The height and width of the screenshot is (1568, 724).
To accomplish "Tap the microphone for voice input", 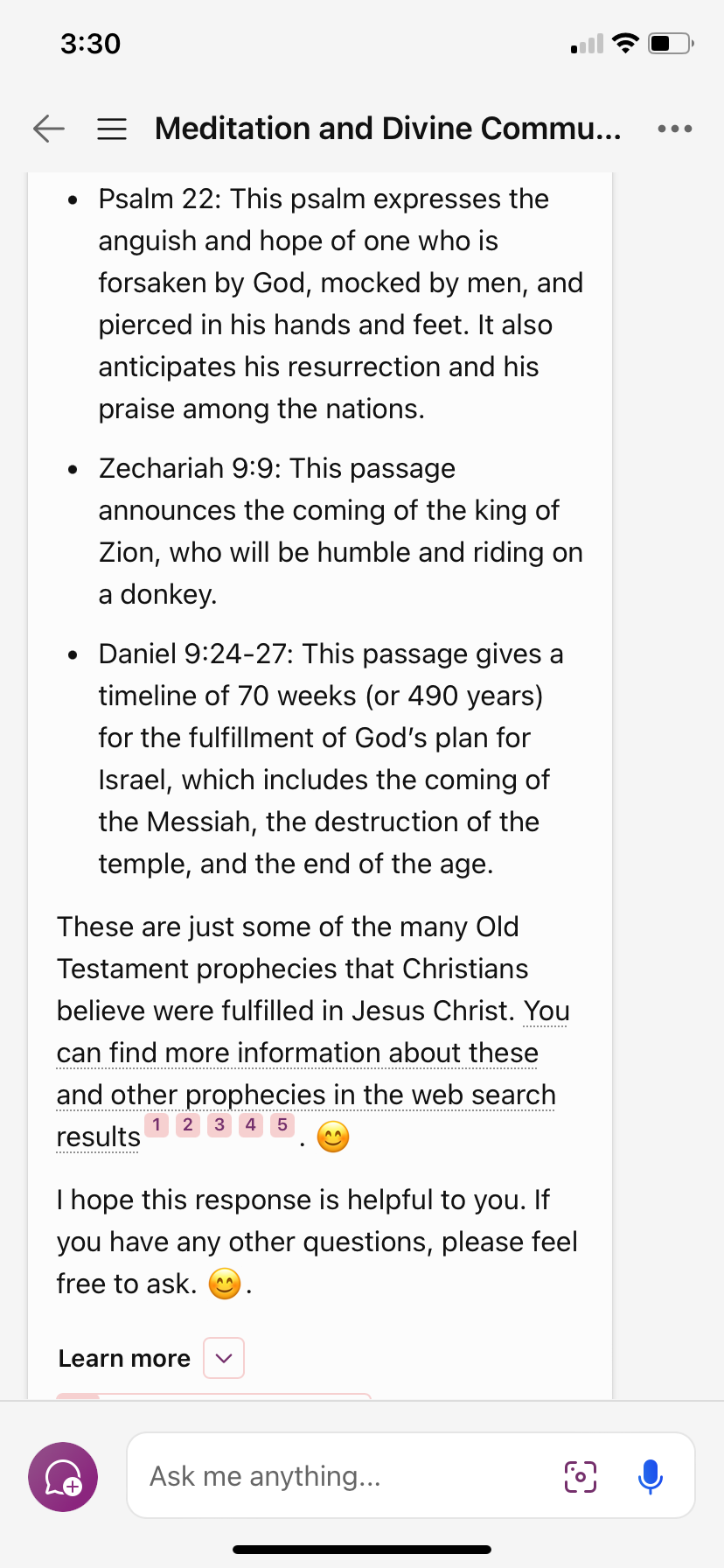I will (x=651, y=1477).
